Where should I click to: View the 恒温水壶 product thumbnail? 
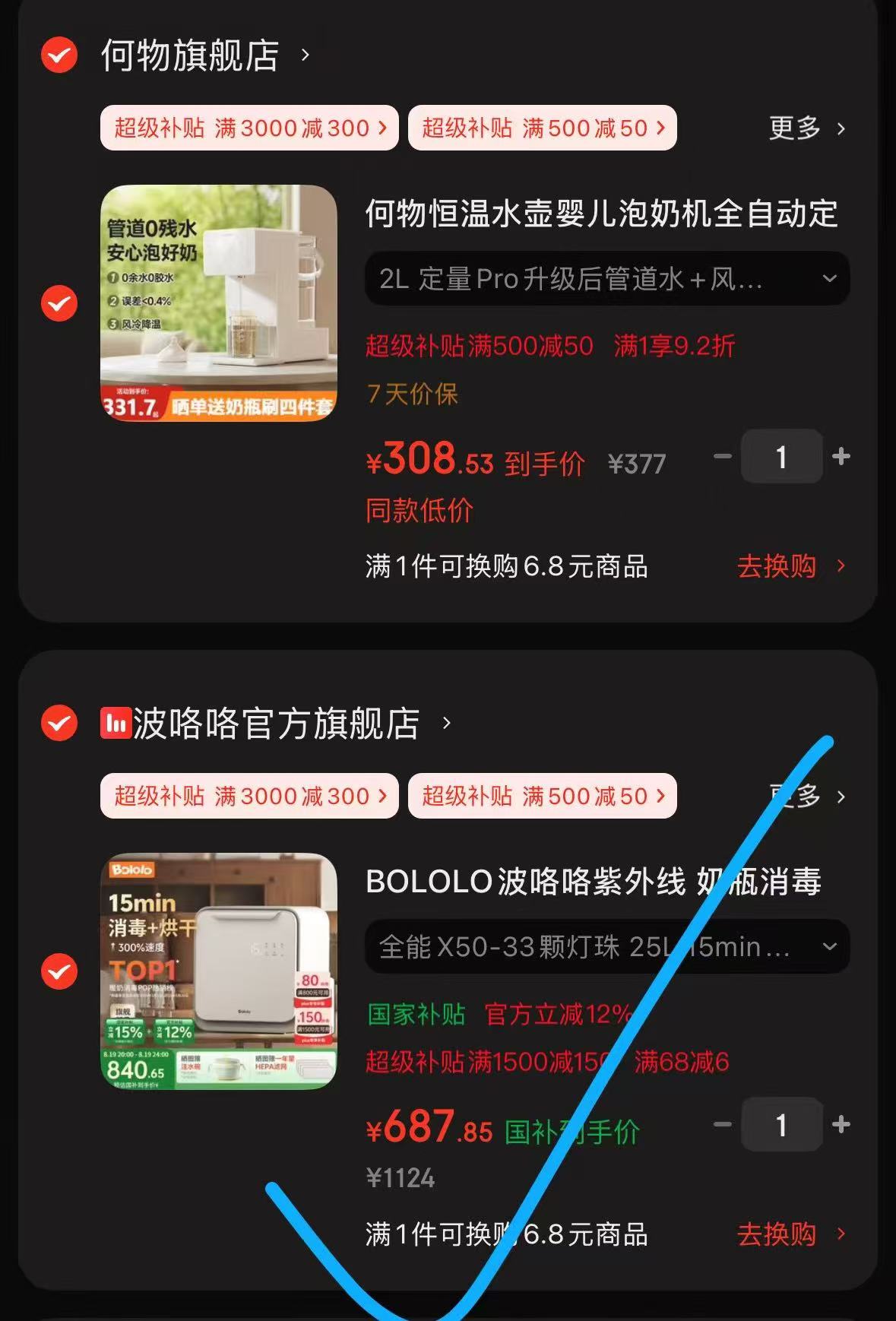click(219, 303)
